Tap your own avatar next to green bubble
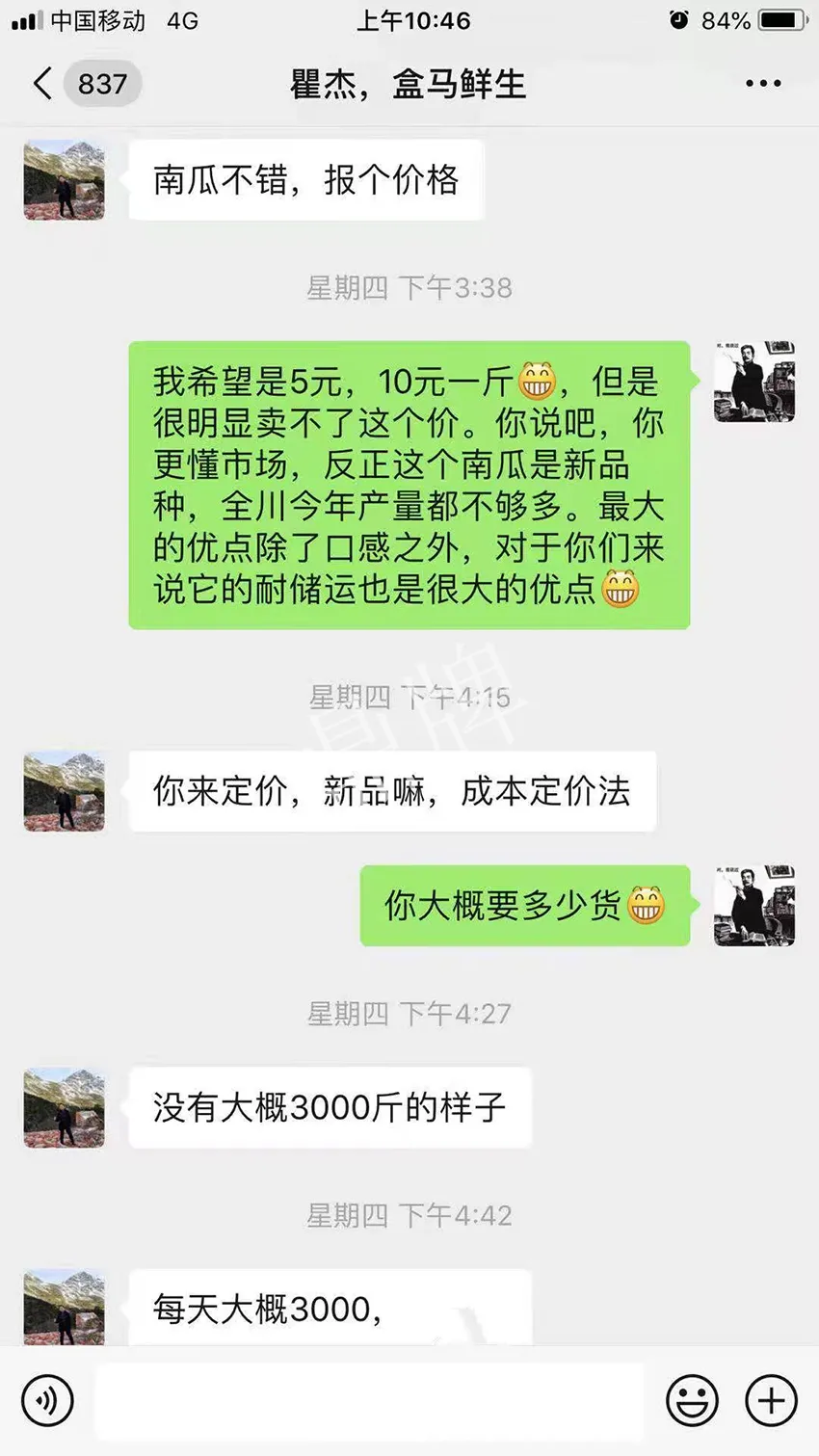The width and height of the screenshot is (819, 1456). pyautogui.click(x=754, y=382)
